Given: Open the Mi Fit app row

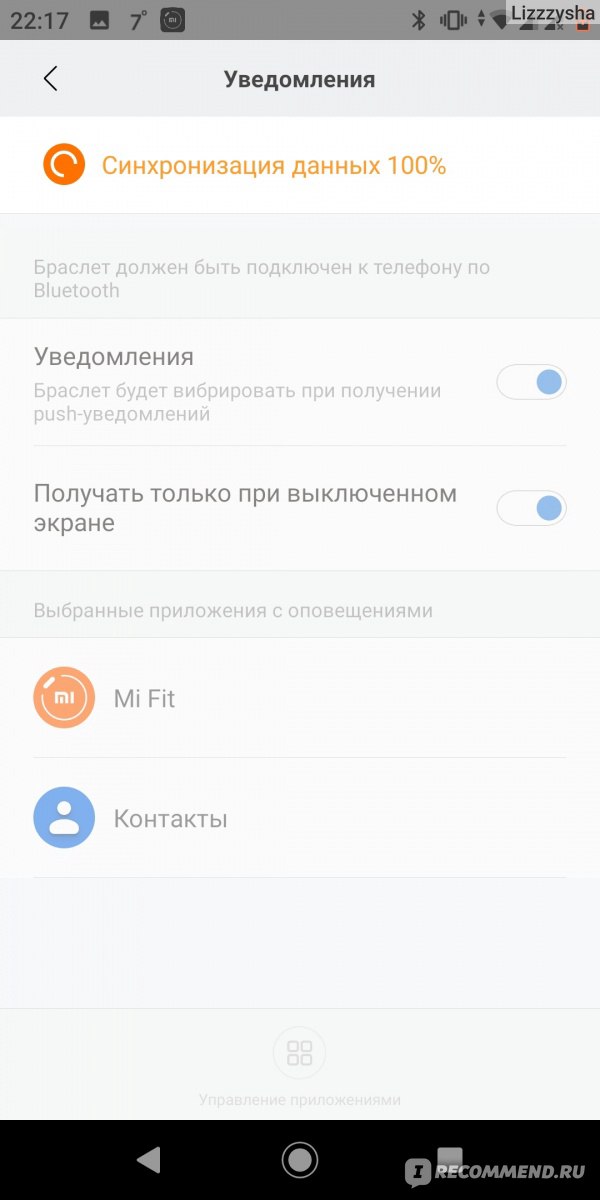Looking at the screenshot, I should point(300,698).
